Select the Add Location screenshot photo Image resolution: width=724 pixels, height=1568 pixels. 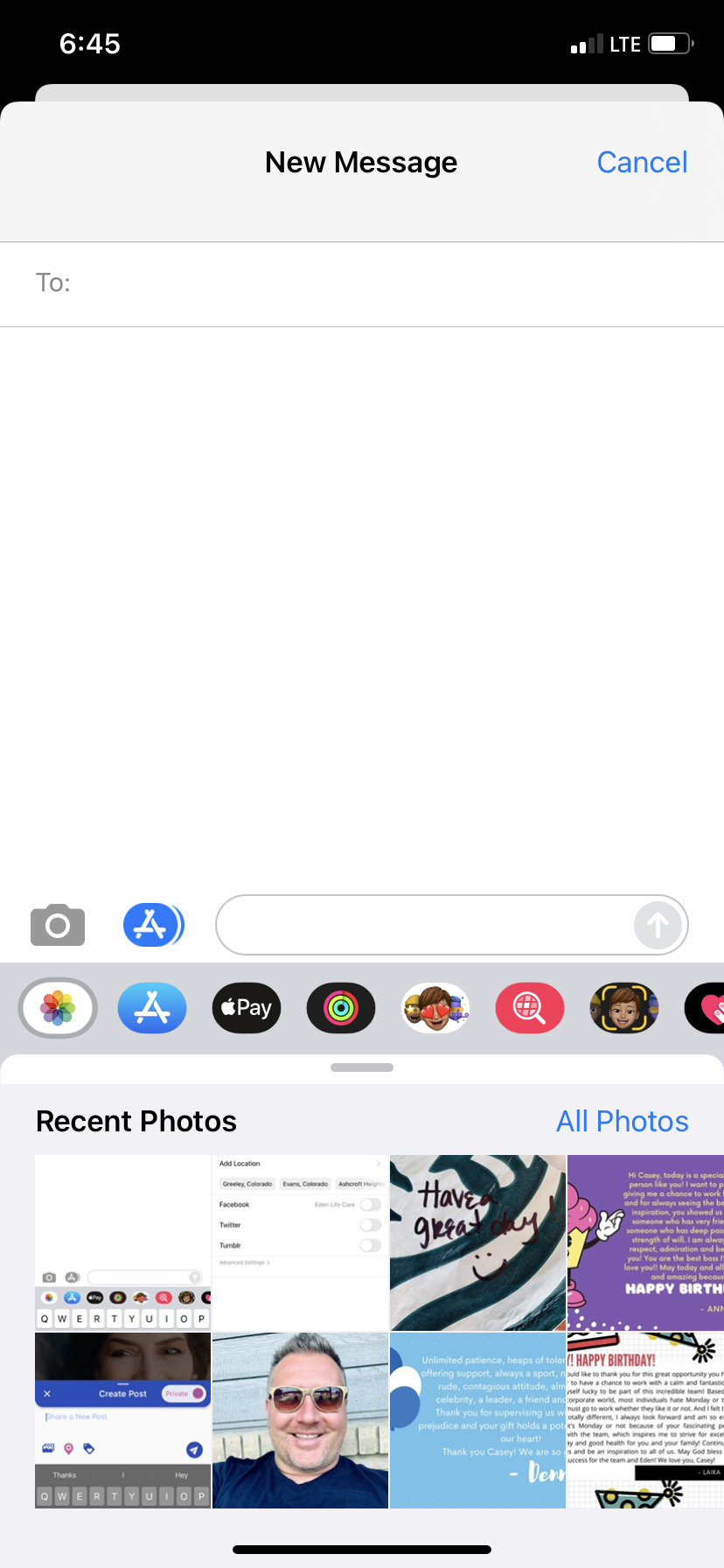300,1242
